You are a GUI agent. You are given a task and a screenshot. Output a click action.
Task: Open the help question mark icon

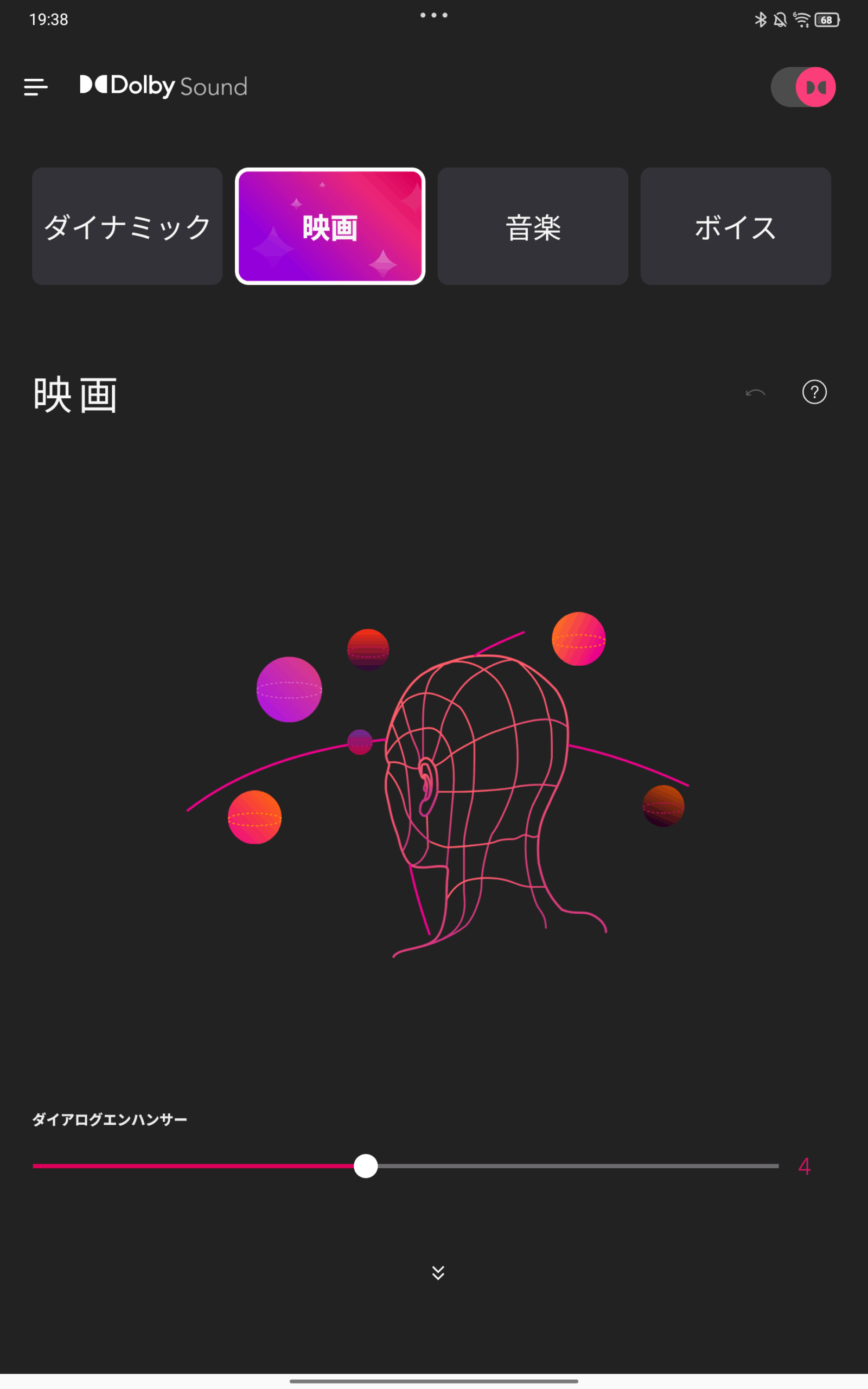tap(814, 392)
